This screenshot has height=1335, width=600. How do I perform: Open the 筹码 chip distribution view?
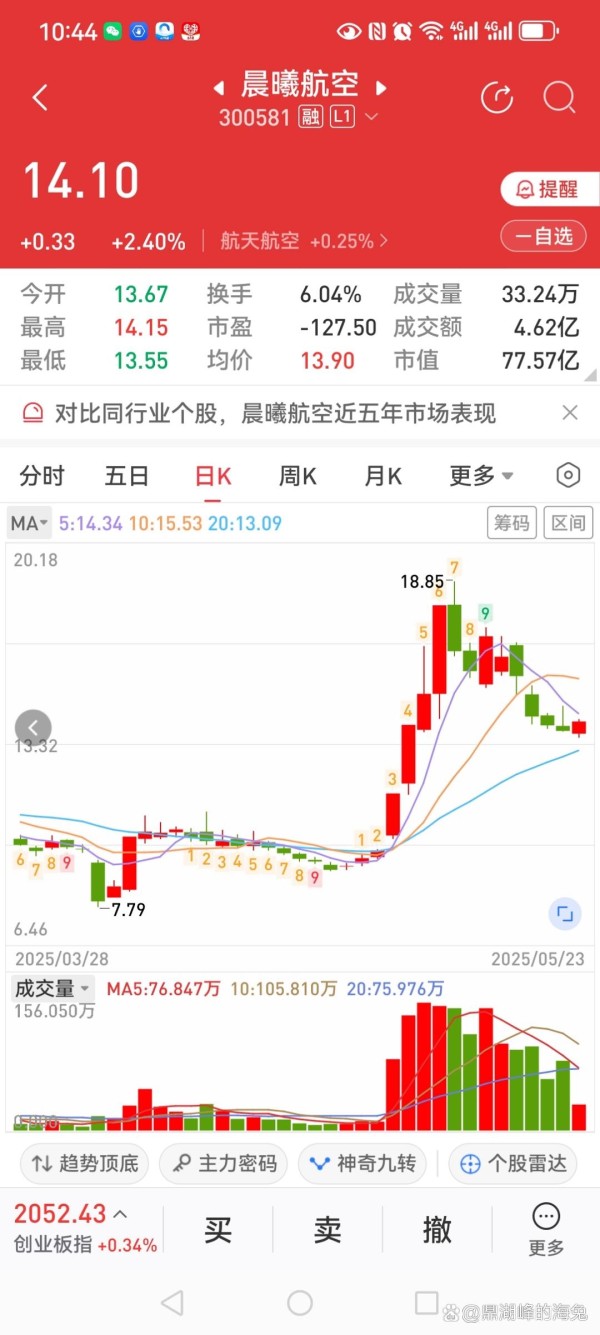(512, 523)
